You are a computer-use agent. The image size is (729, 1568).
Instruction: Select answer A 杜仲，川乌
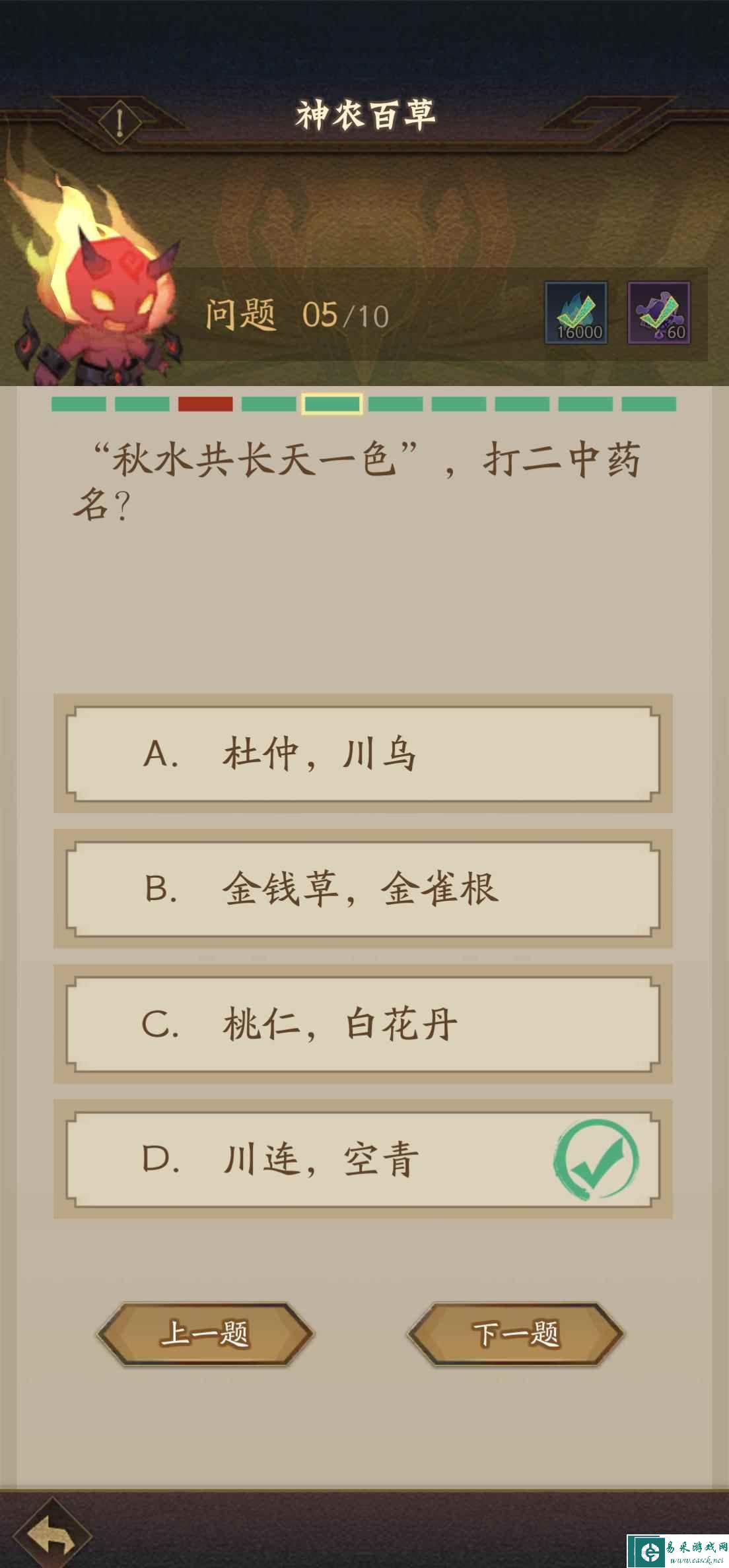[363, 754]
